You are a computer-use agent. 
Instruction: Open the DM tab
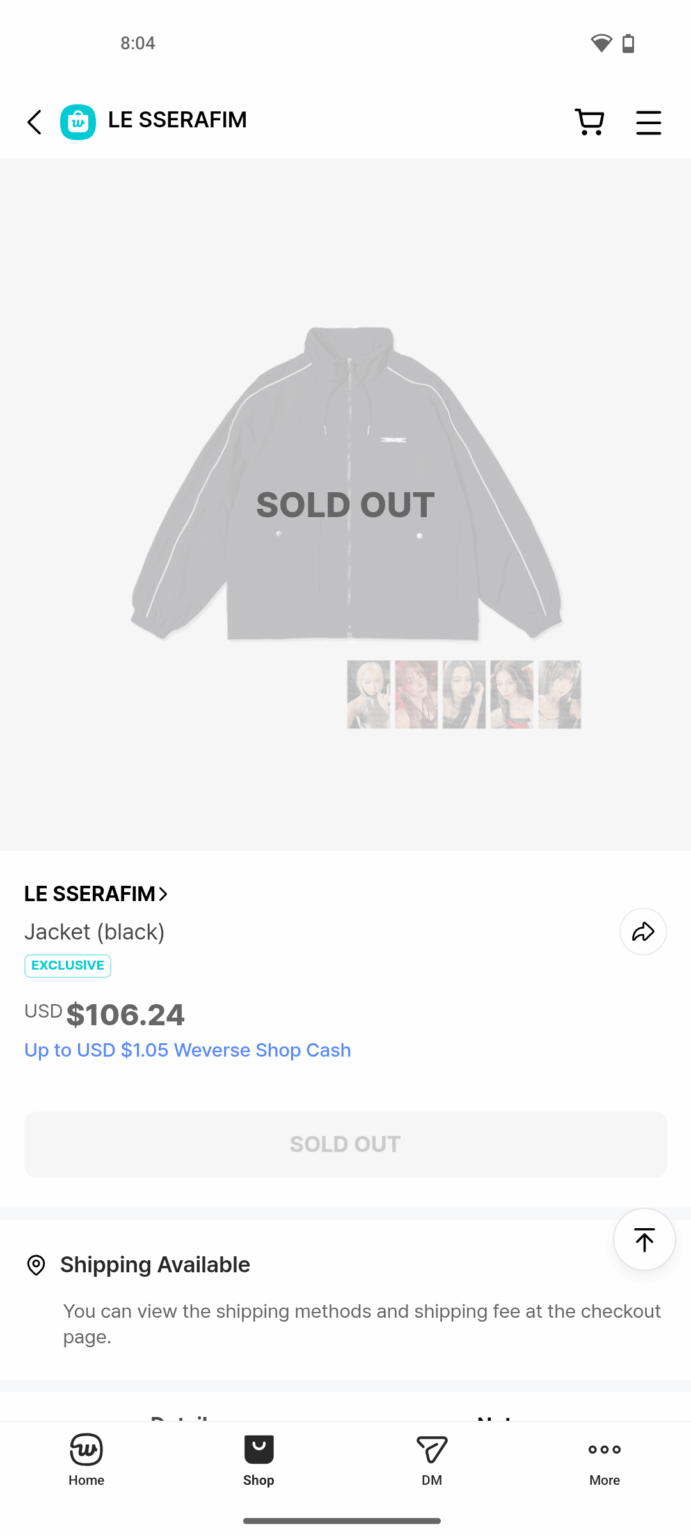pyautogui.click(x=431, y=1460)
